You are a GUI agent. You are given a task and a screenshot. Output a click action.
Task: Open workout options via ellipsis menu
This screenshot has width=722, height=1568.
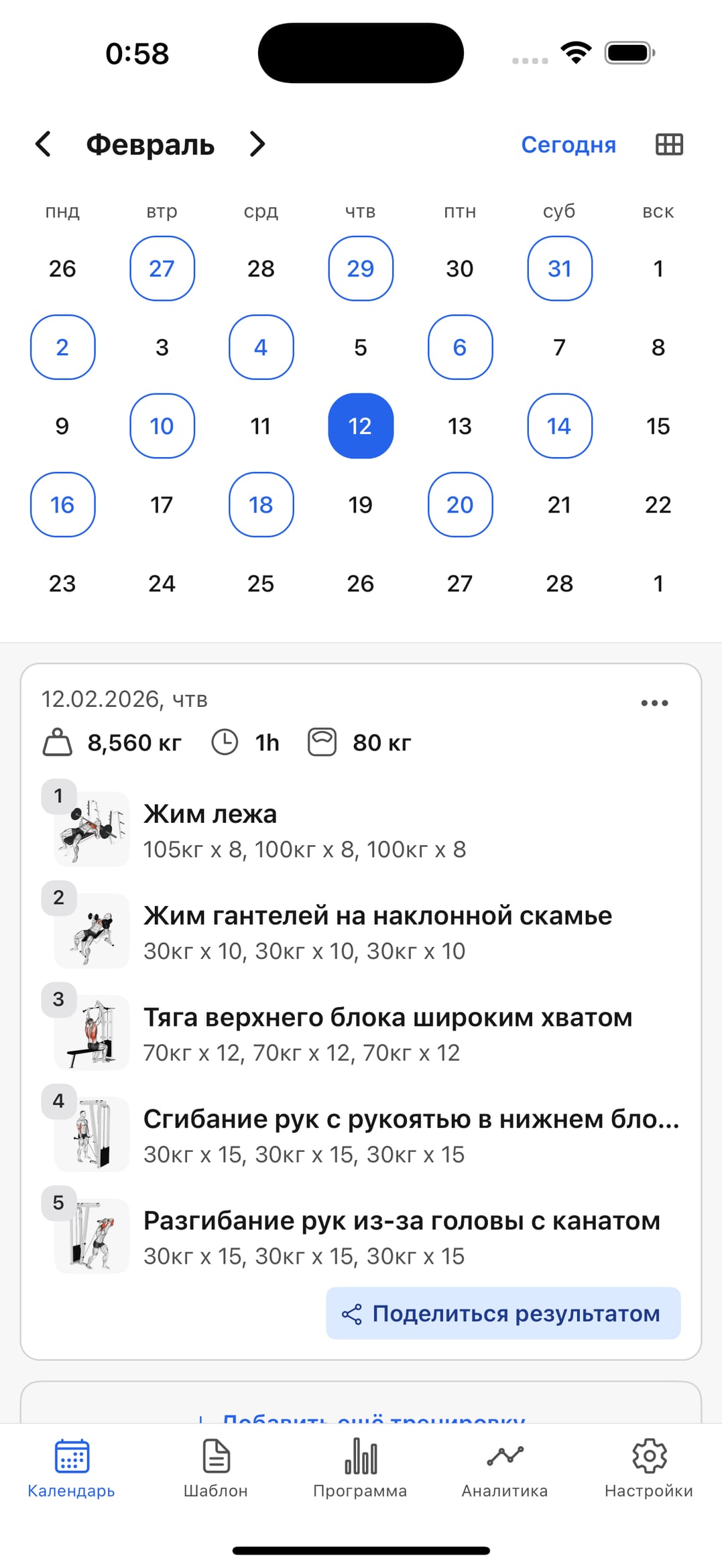coord(654,702)
